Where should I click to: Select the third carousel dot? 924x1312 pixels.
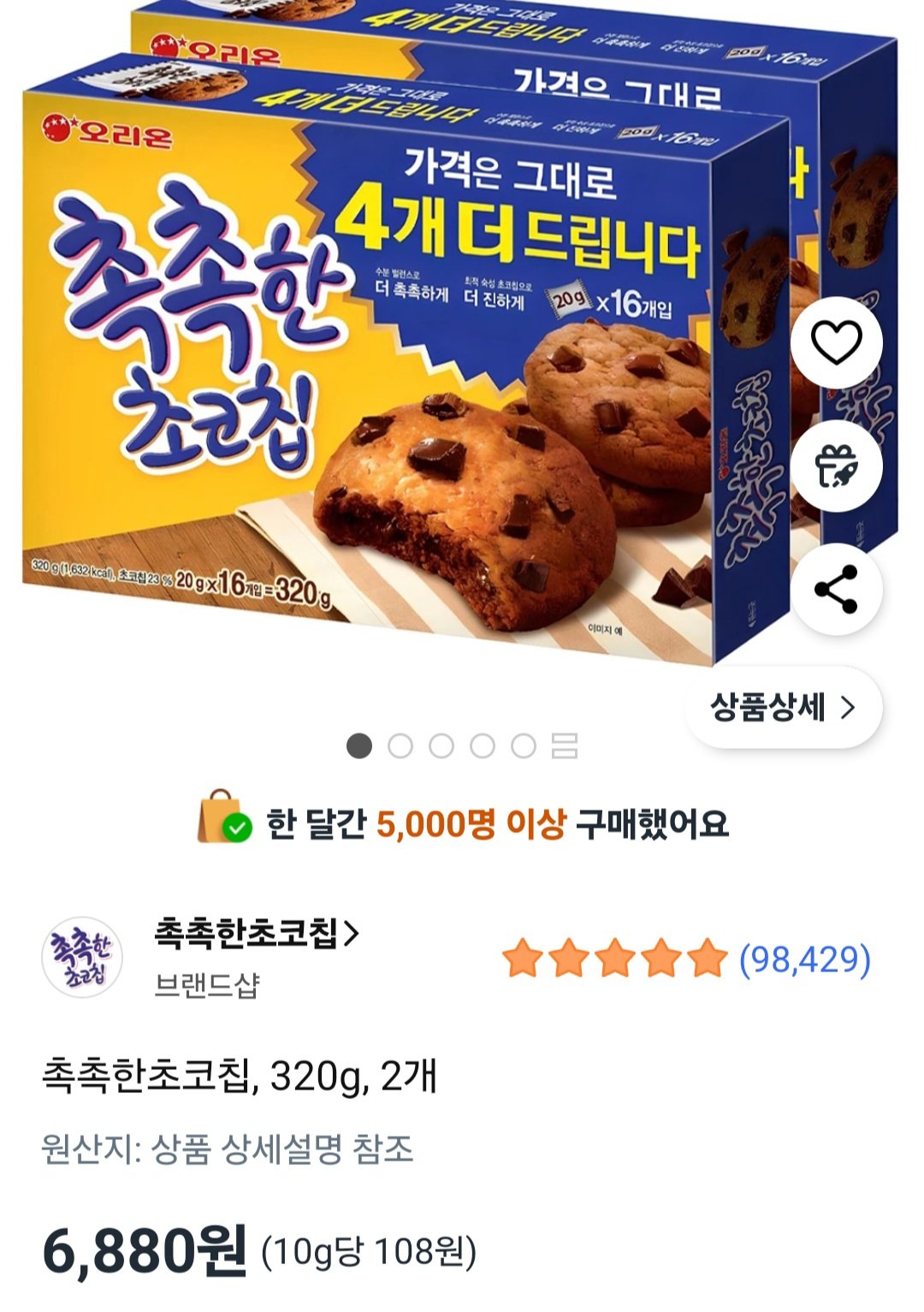click(442, 747)
